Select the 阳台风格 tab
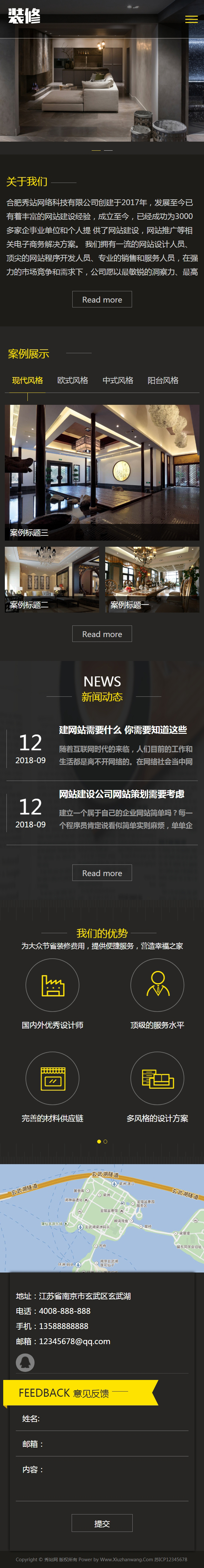 (x=163, y=380)
